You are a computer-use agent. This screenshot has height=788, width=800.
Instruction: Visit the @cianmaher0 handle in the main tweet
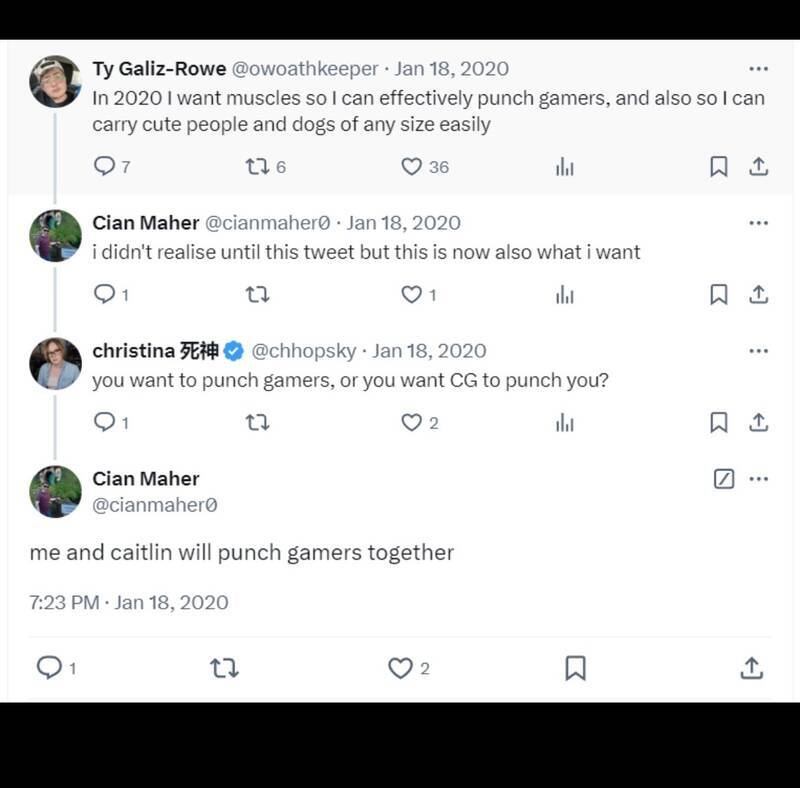[x=154, y=505]
